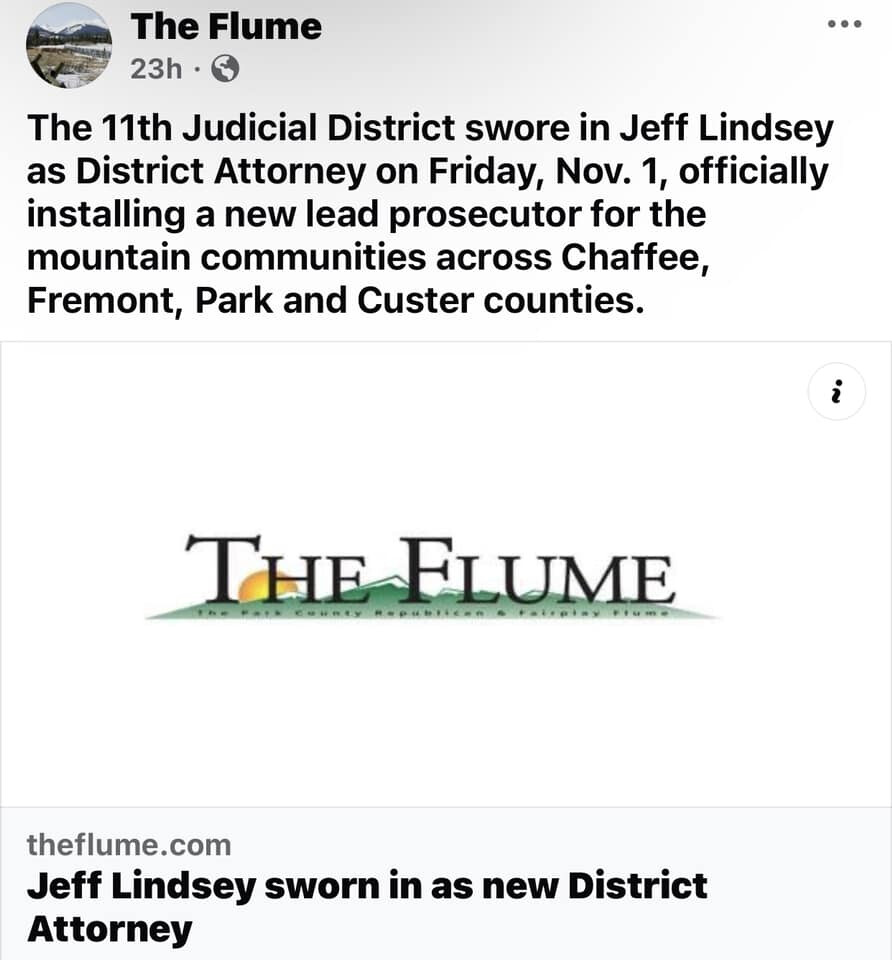Open The Flume page profile picture
This screenshot has width=892, height=960.
pyautogui.click(x=69, y=47)
